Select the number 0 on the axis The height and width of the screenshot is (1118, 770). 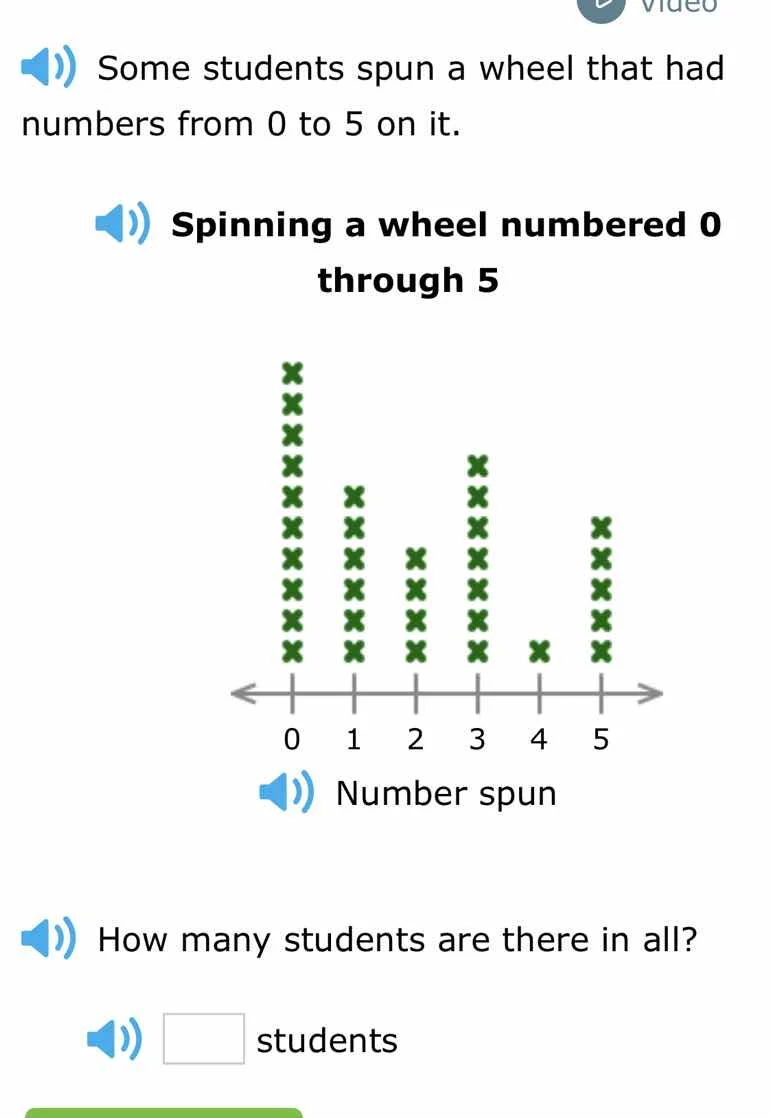click(x=292, y=739)
